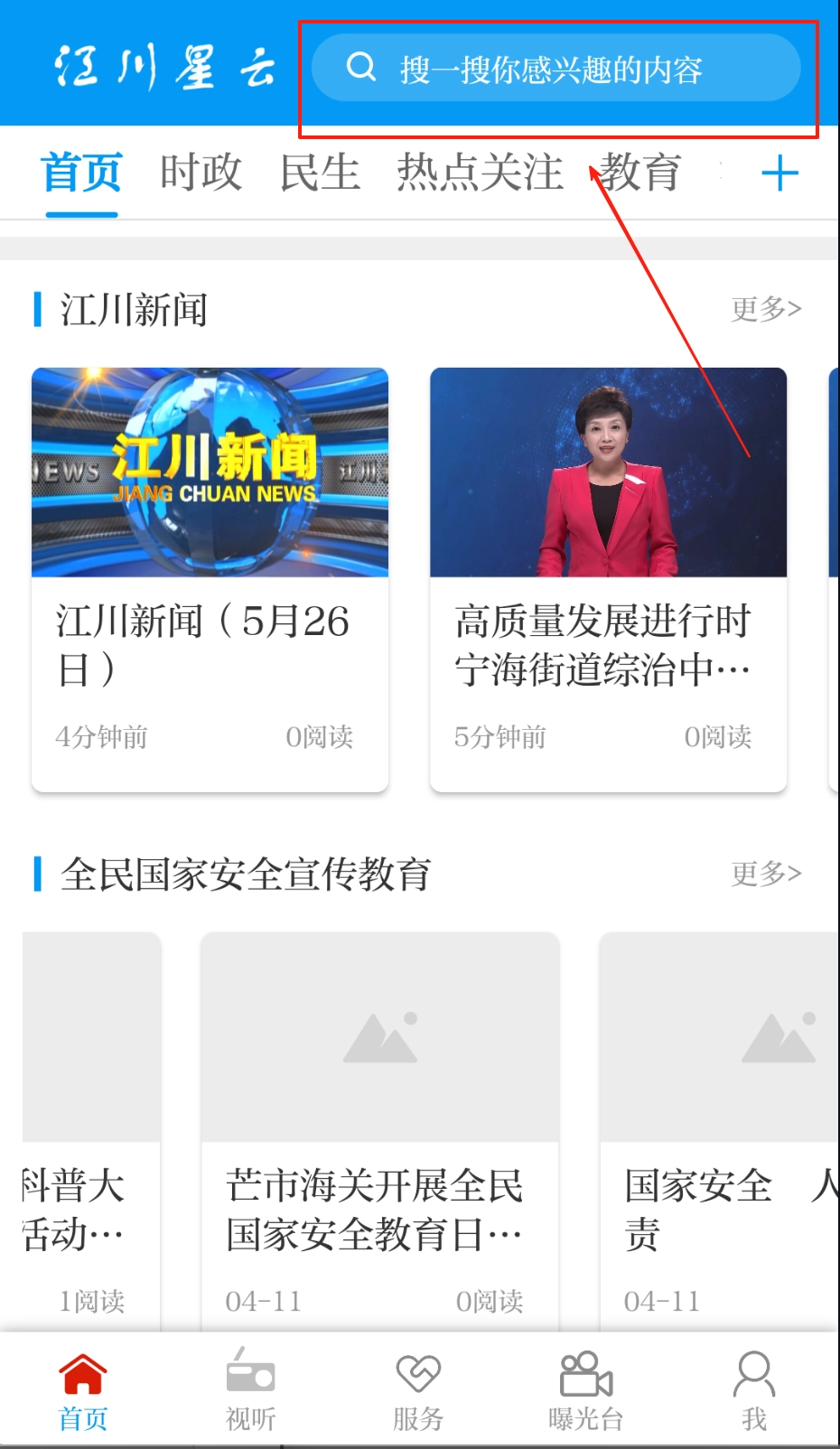Go to the 服务 bottom tab
This screenshot has width=840, height=1449.
(x=417, y=1390)
